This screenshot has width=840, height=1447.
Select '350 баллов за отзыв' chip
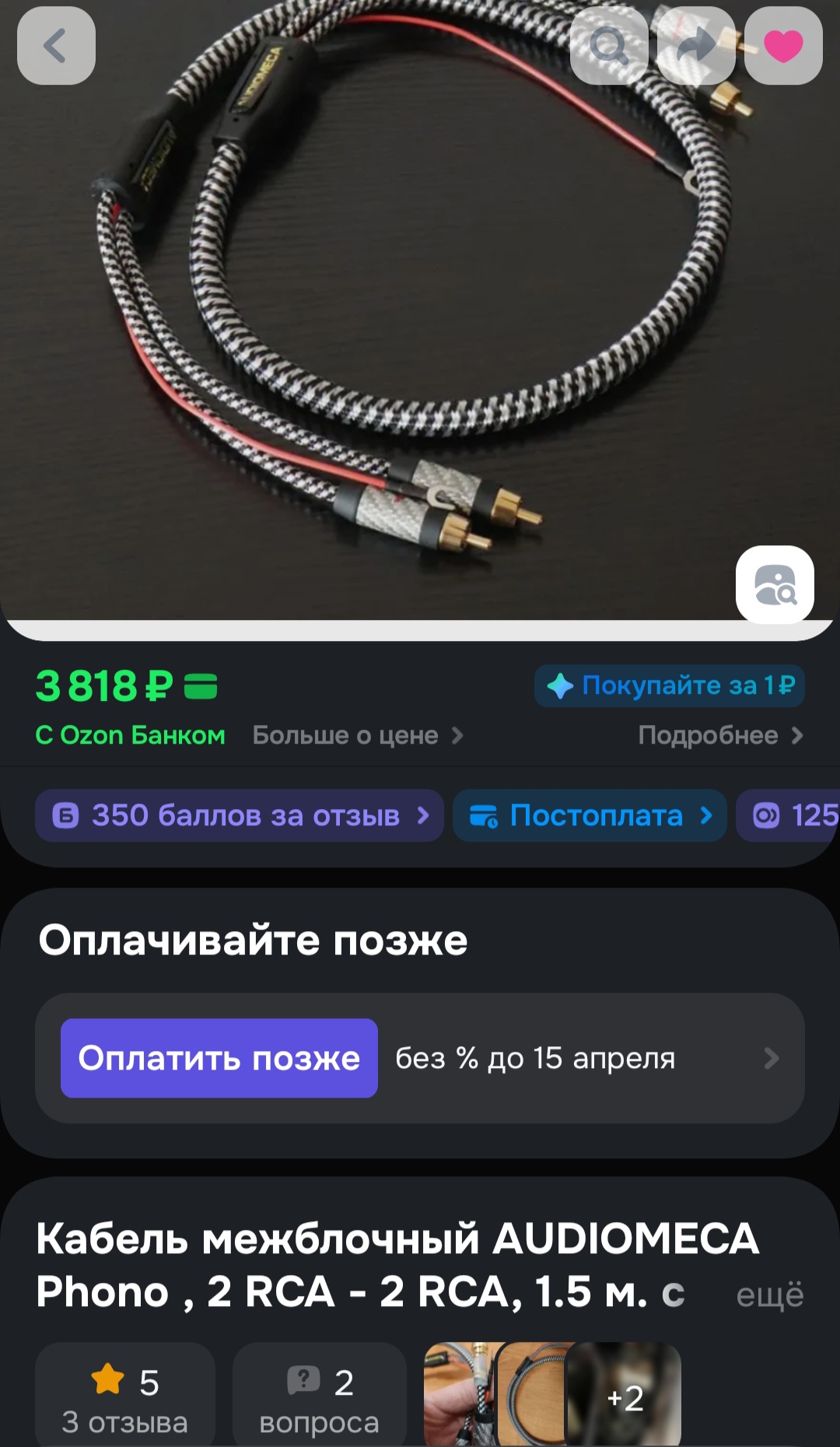click(x=240, y=815)
